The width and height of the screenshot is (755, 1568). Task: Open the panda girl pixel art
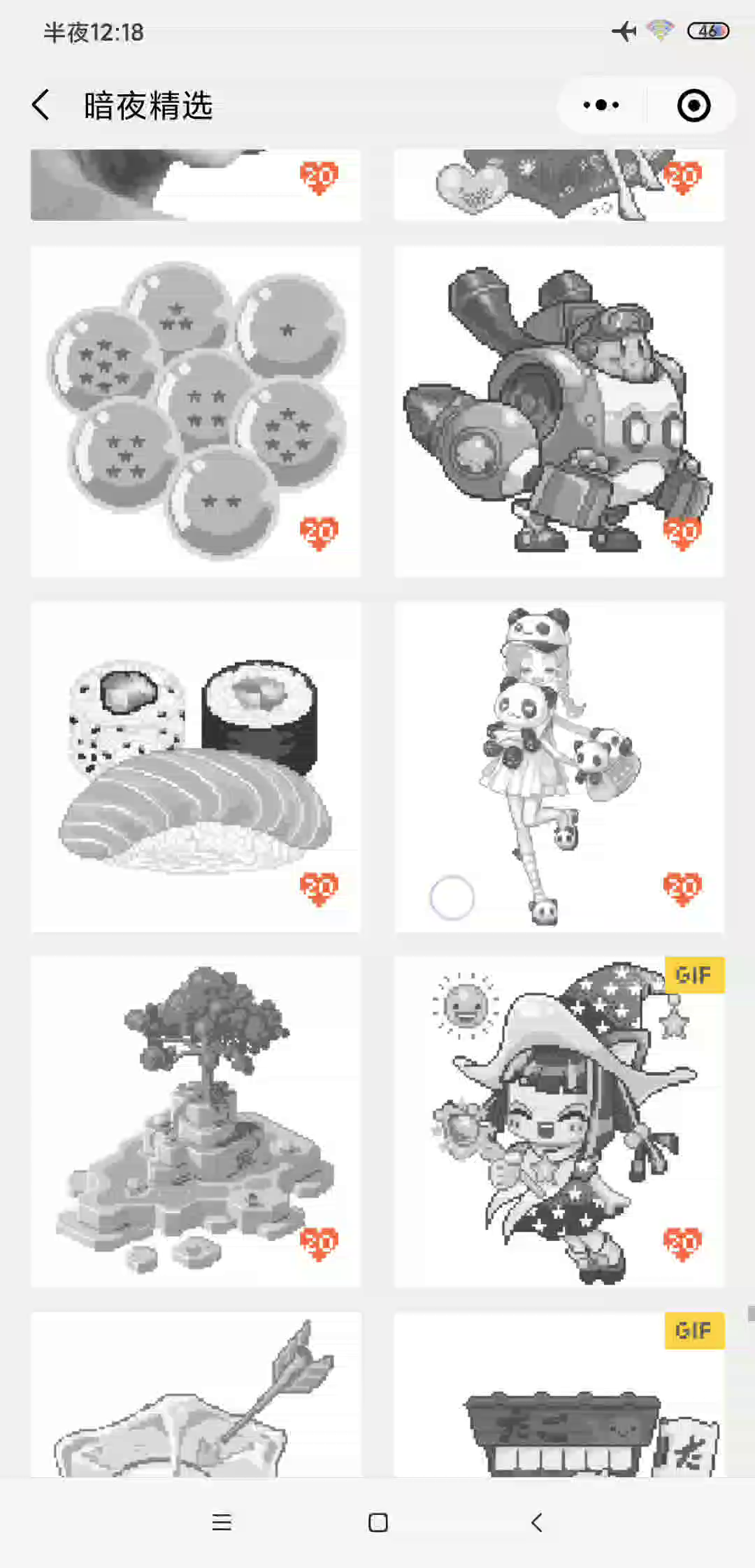coord(559,767)
